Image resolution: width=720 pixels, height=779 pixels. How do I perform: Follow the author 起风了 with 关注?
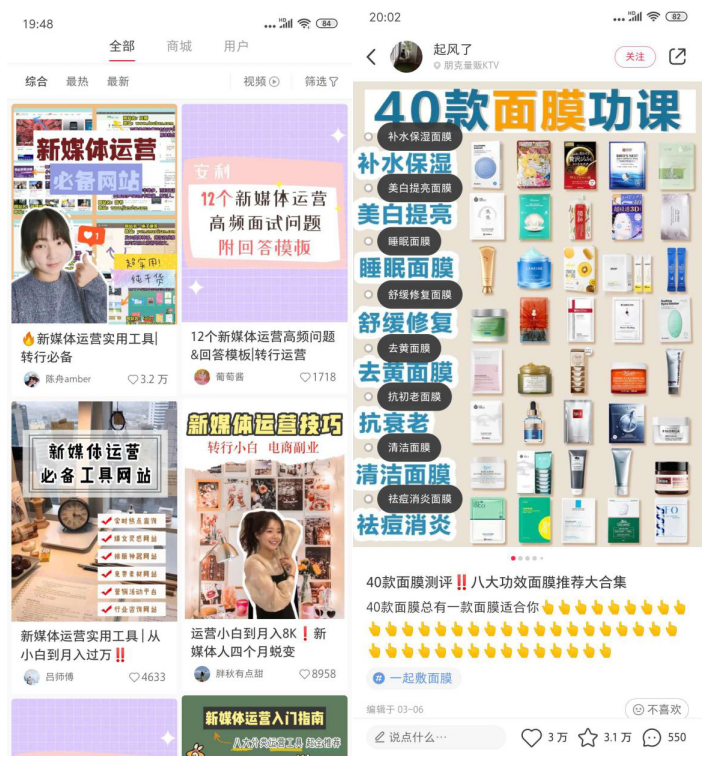point(635,57)
